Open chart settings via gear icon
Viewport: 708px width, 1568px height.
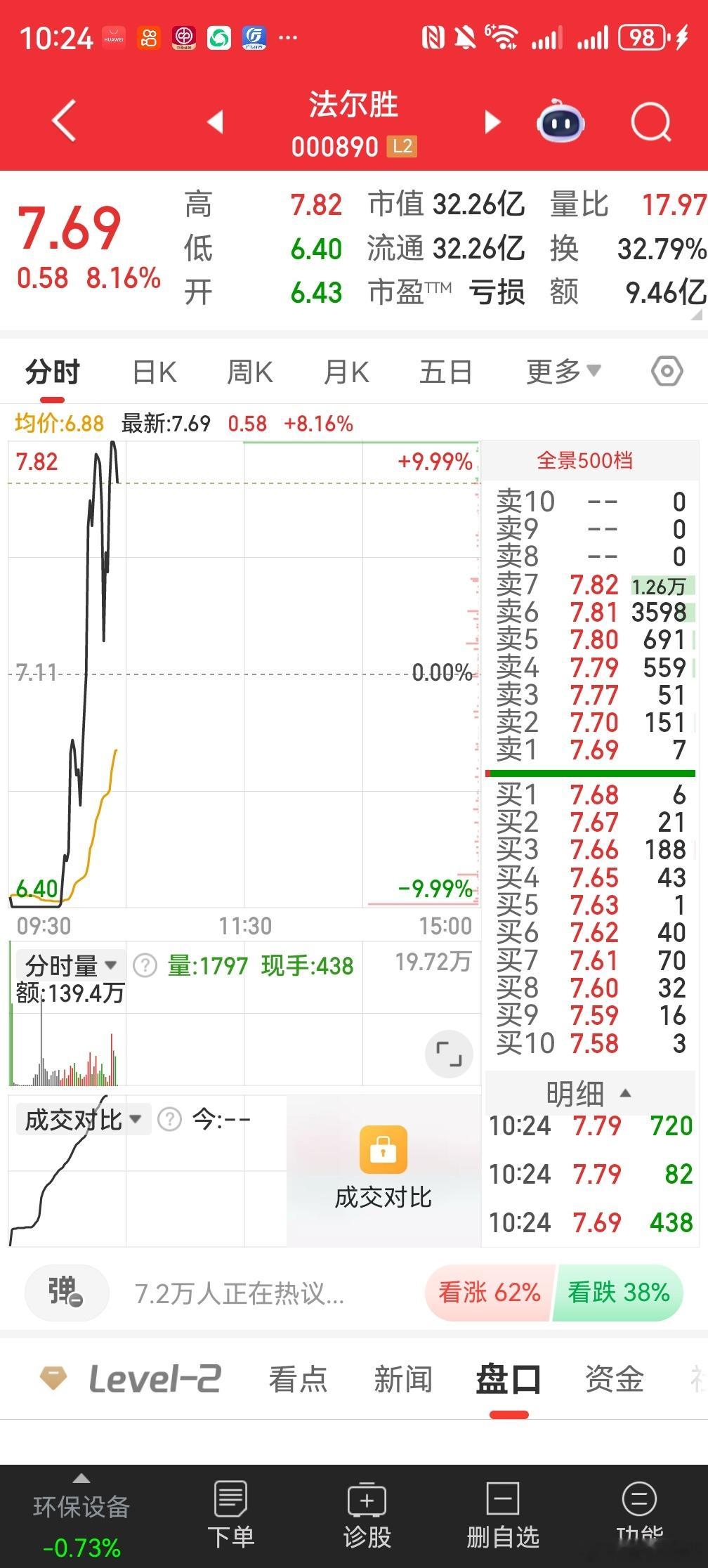[x=666, y=372]
